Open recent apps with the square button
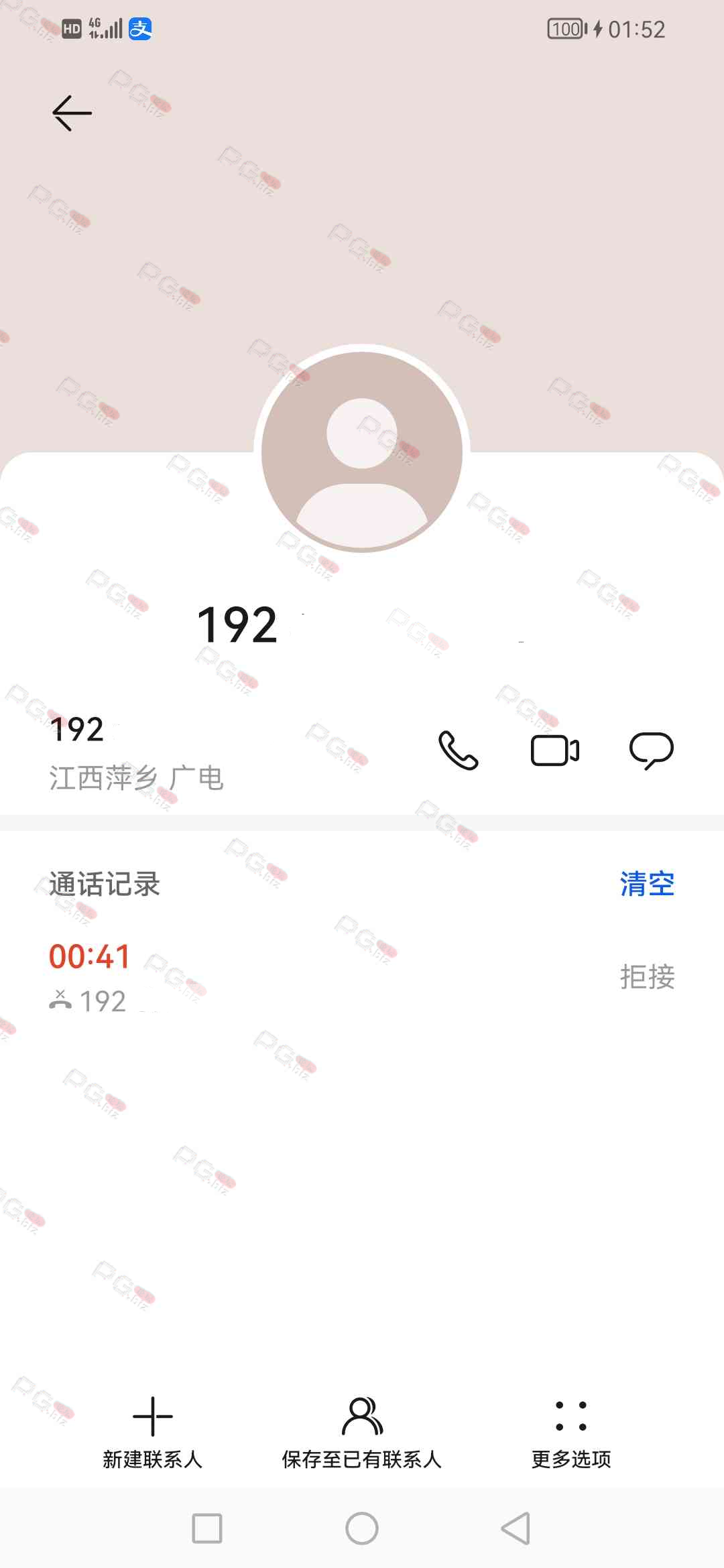Viewport: 724px width, 1568px height. pos(207,1528)
